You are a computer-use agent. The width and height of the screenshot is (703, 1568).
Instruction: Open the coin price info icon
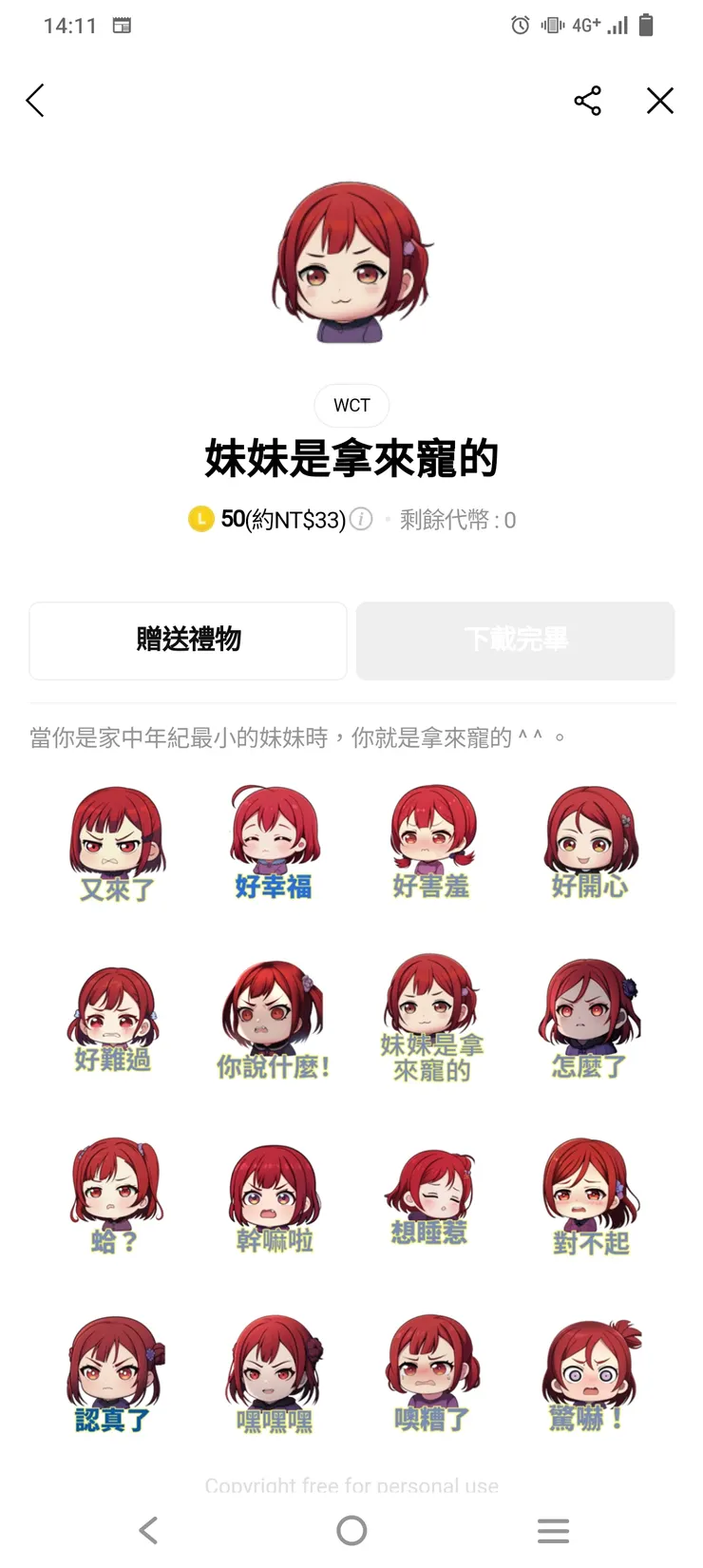pyautogui.click(x=361, y=520)
